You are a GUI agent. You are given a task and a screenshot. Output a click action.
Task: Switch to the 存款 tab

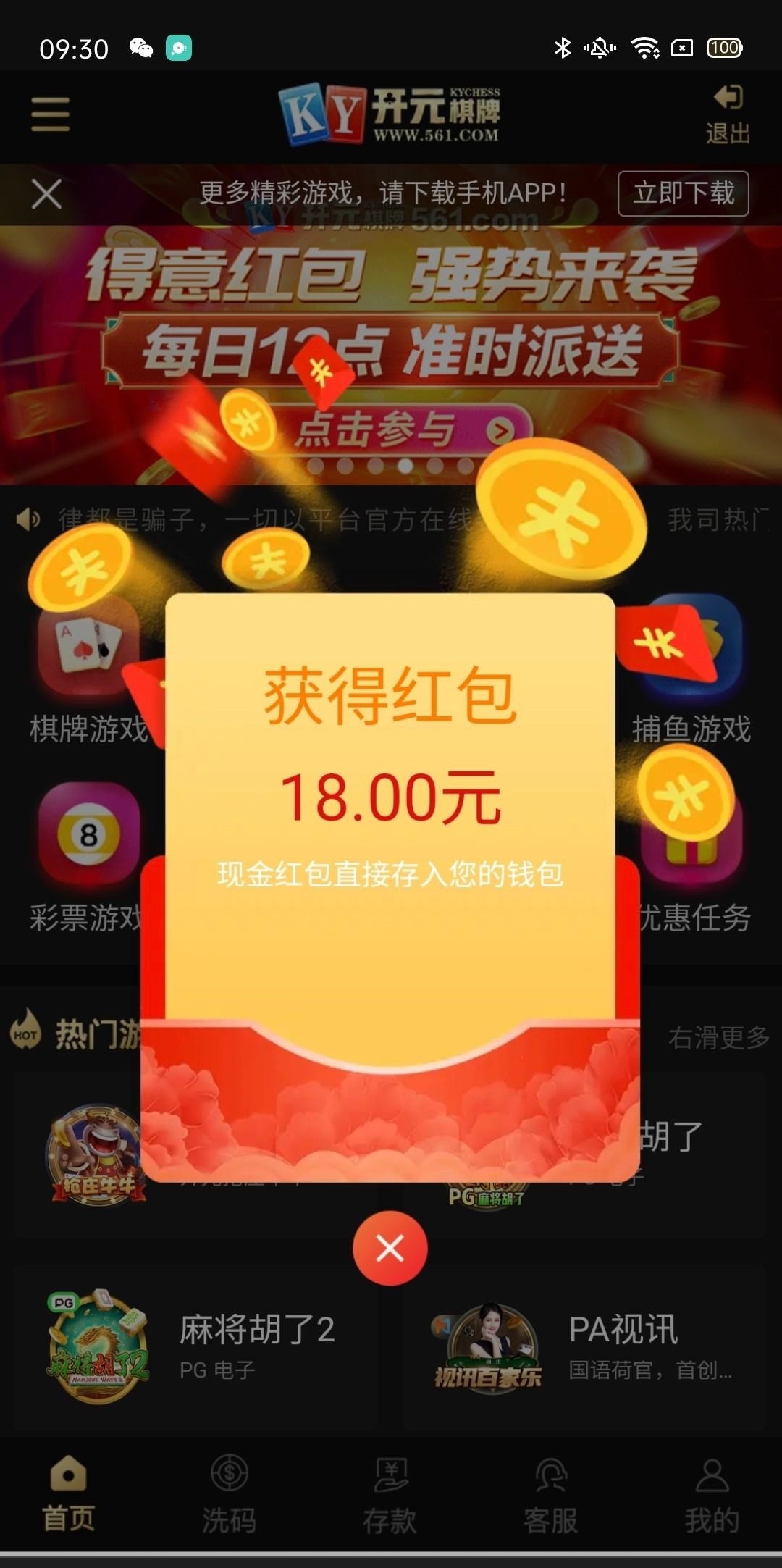click(x=390, y=1493)
